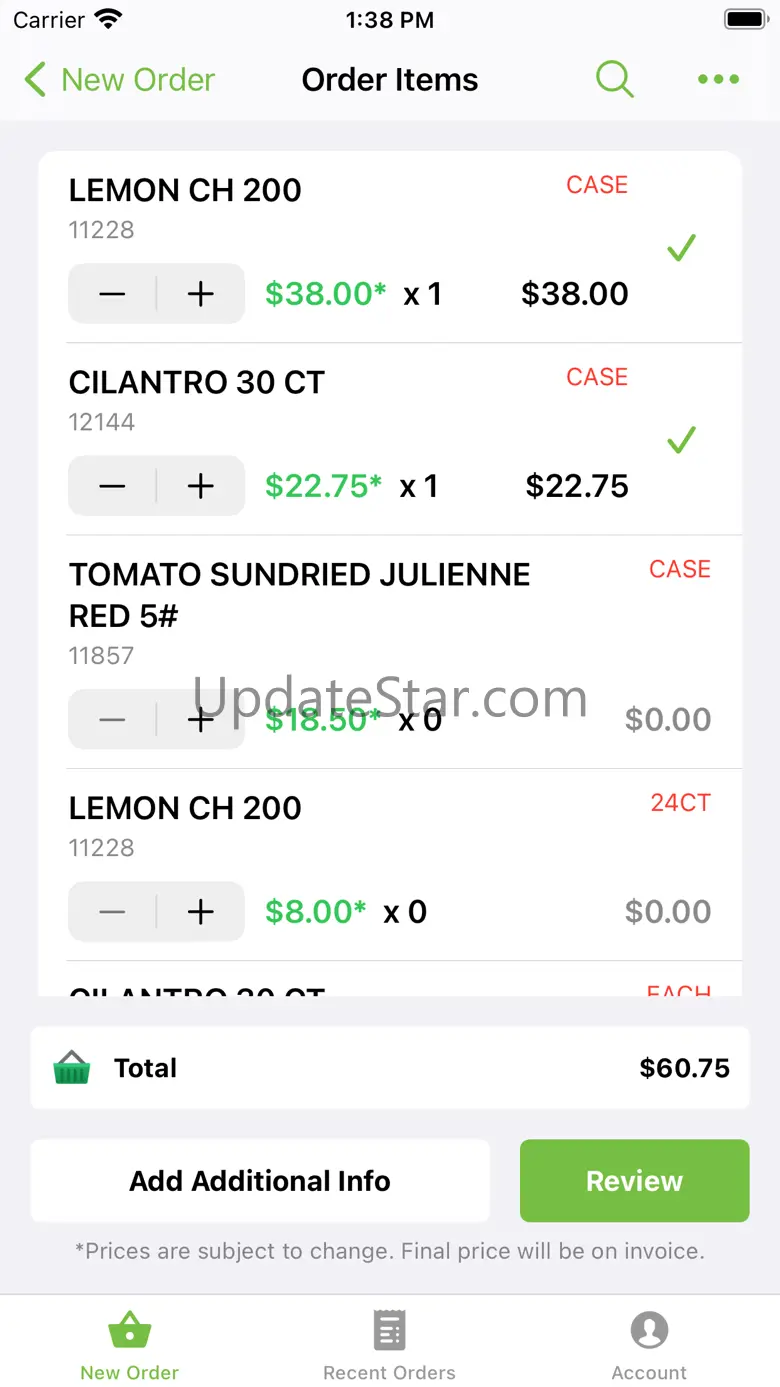Open the three-dot overflow menu
The height and width of the screenshot is (1387, 780).
tap(718, 79)
